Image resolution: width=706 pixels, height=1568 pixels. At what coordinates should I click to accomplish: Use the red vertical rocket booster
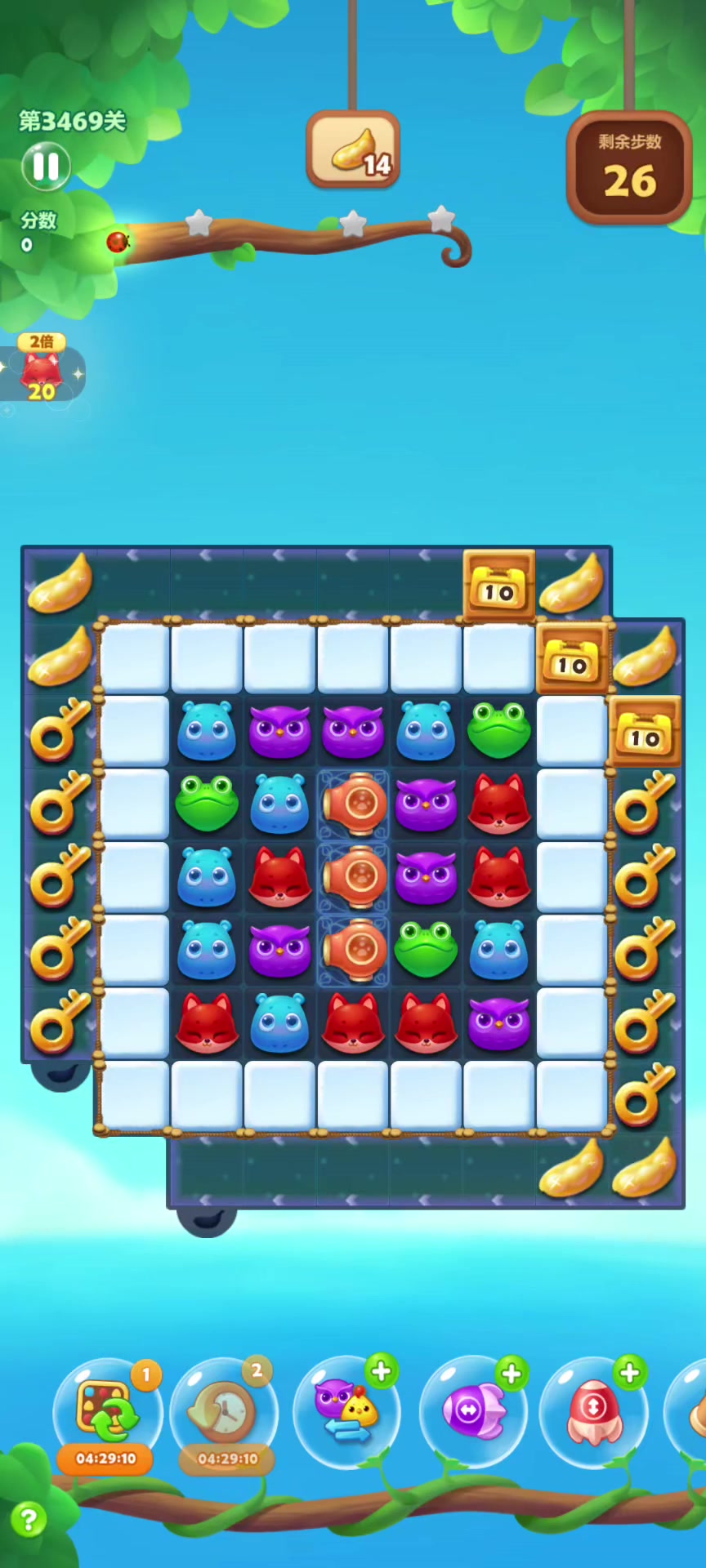click(594, 1410)
